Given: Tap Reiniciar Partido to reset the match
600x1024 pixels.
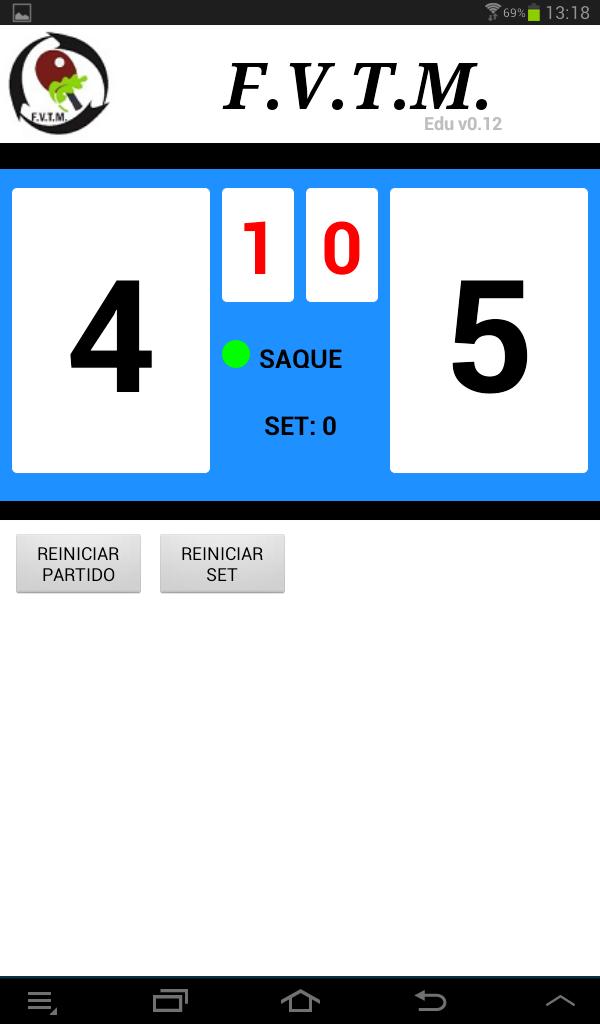Looking at the screenshot, I should 78,564.
